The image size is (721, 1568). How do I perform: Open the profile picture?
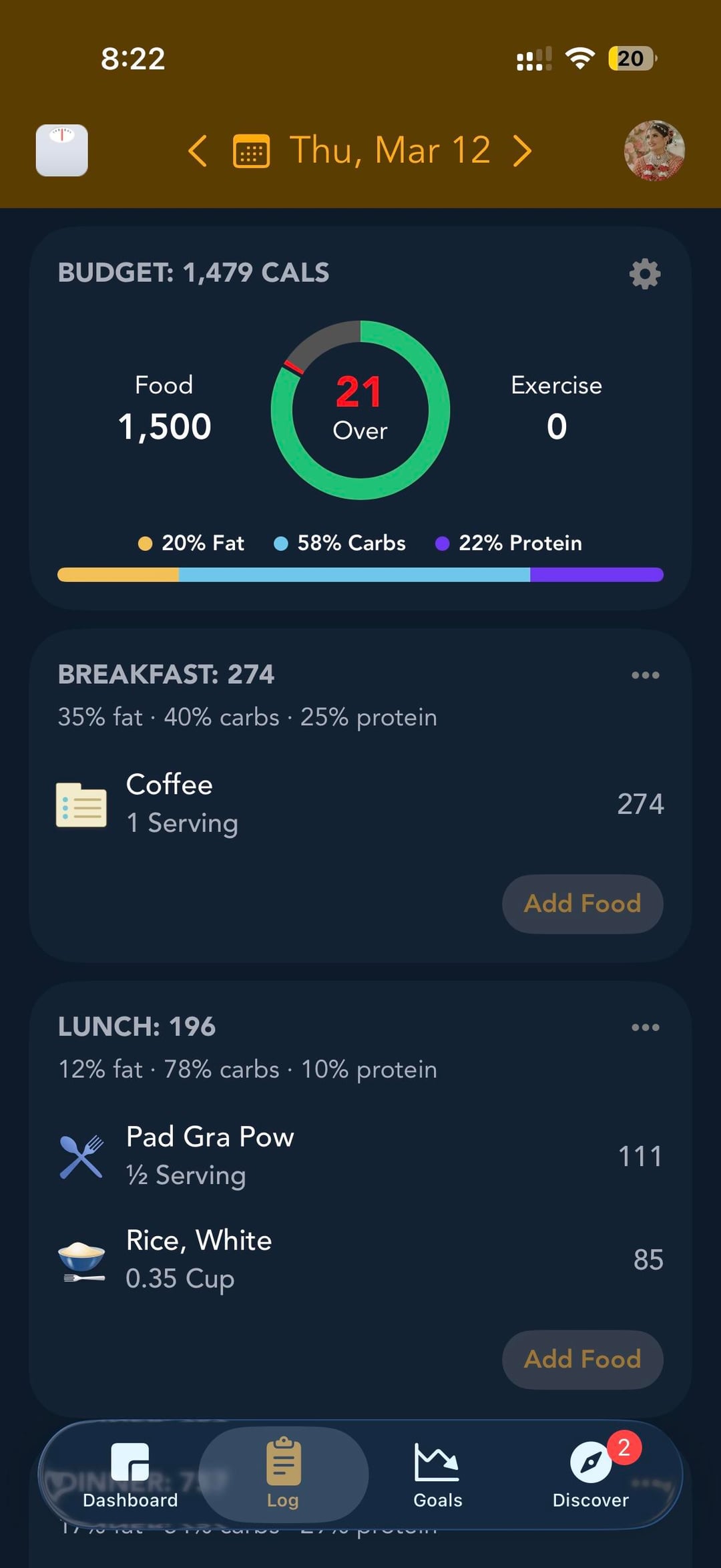(654, 150)
